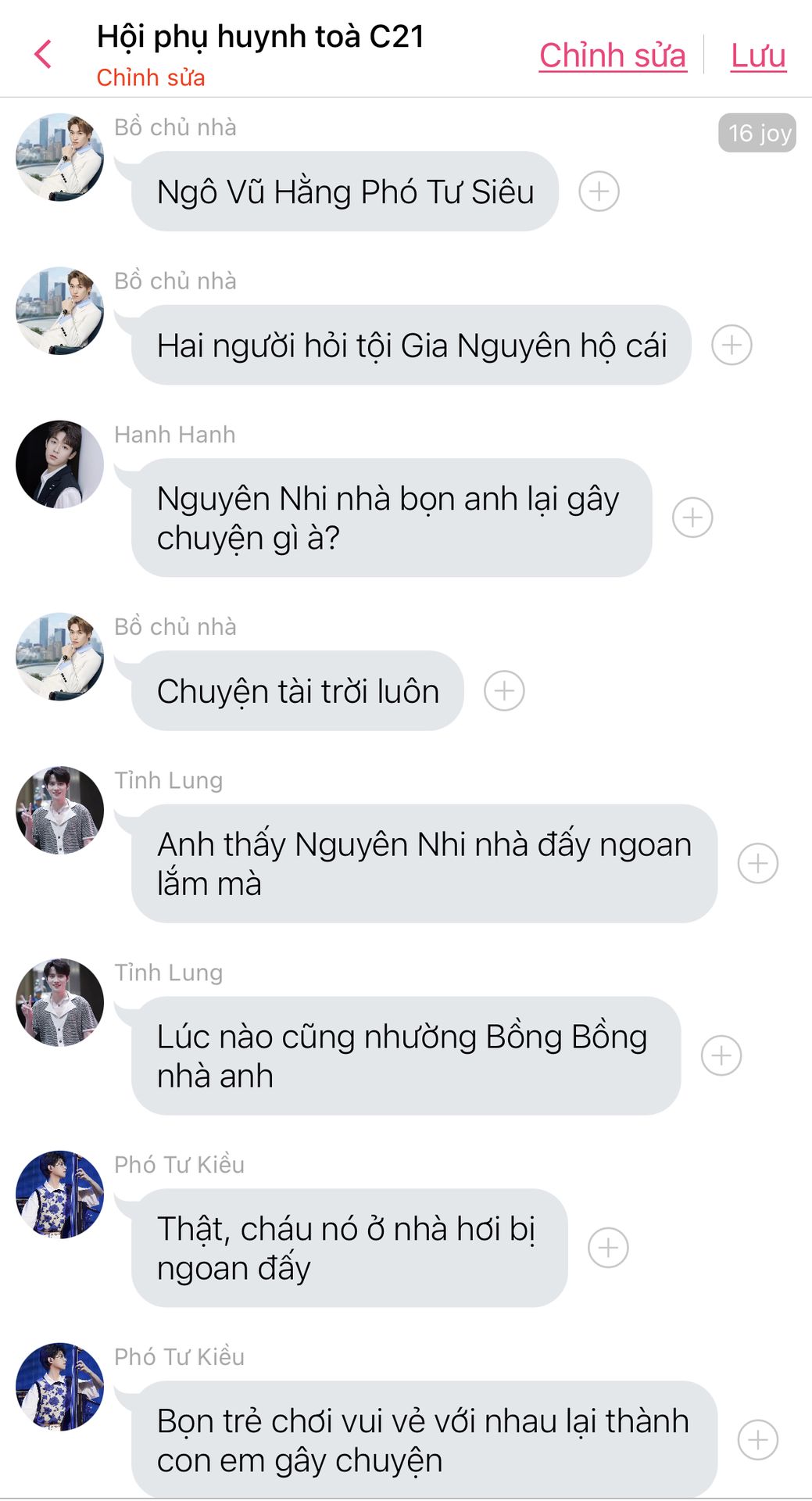This screenshot has height=1501, width=812.
Task: Select the message bubble "Chuyện tài trời luôn"
Action: pos(298,691)
